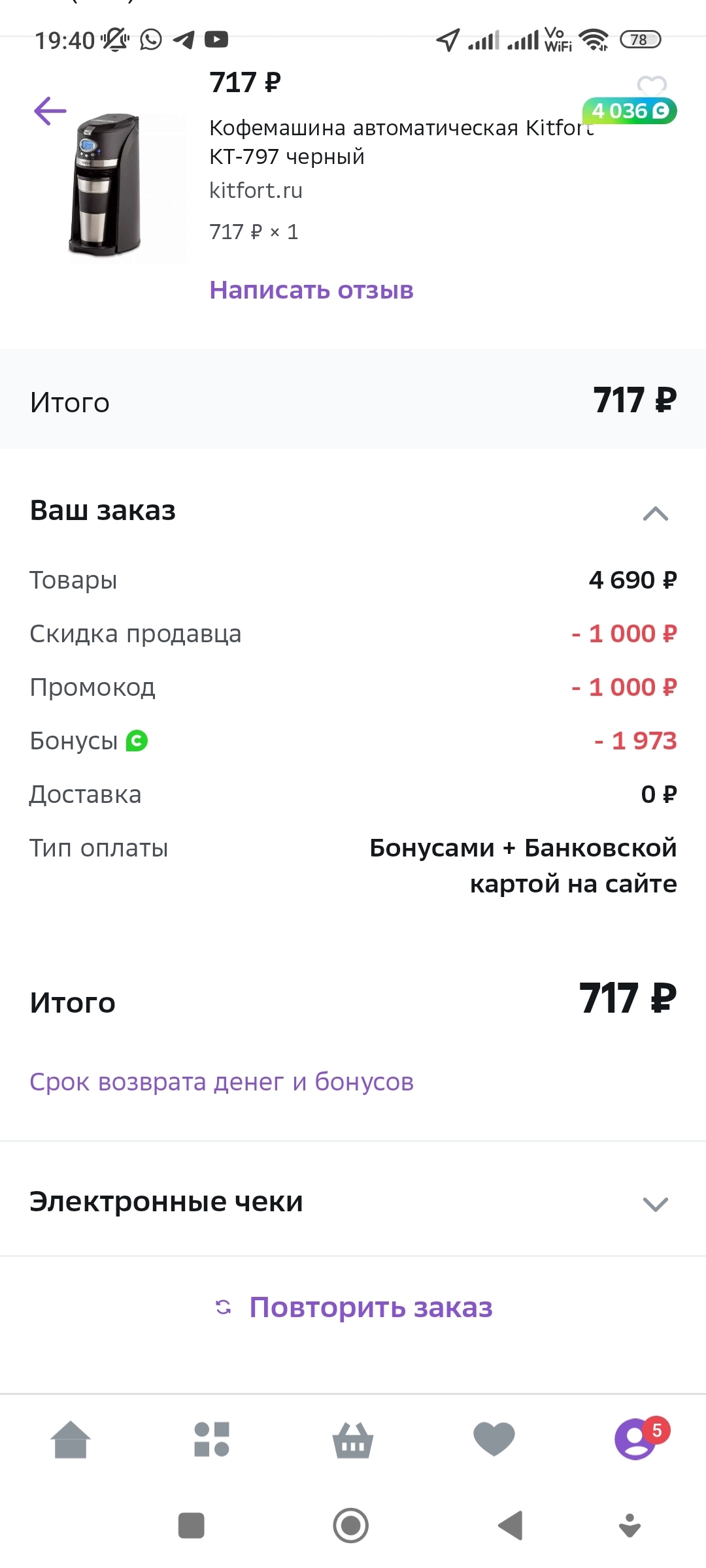Open the Kitfort KT-797 coffee machine product
706x1568 pixels.
pos(401,142)
